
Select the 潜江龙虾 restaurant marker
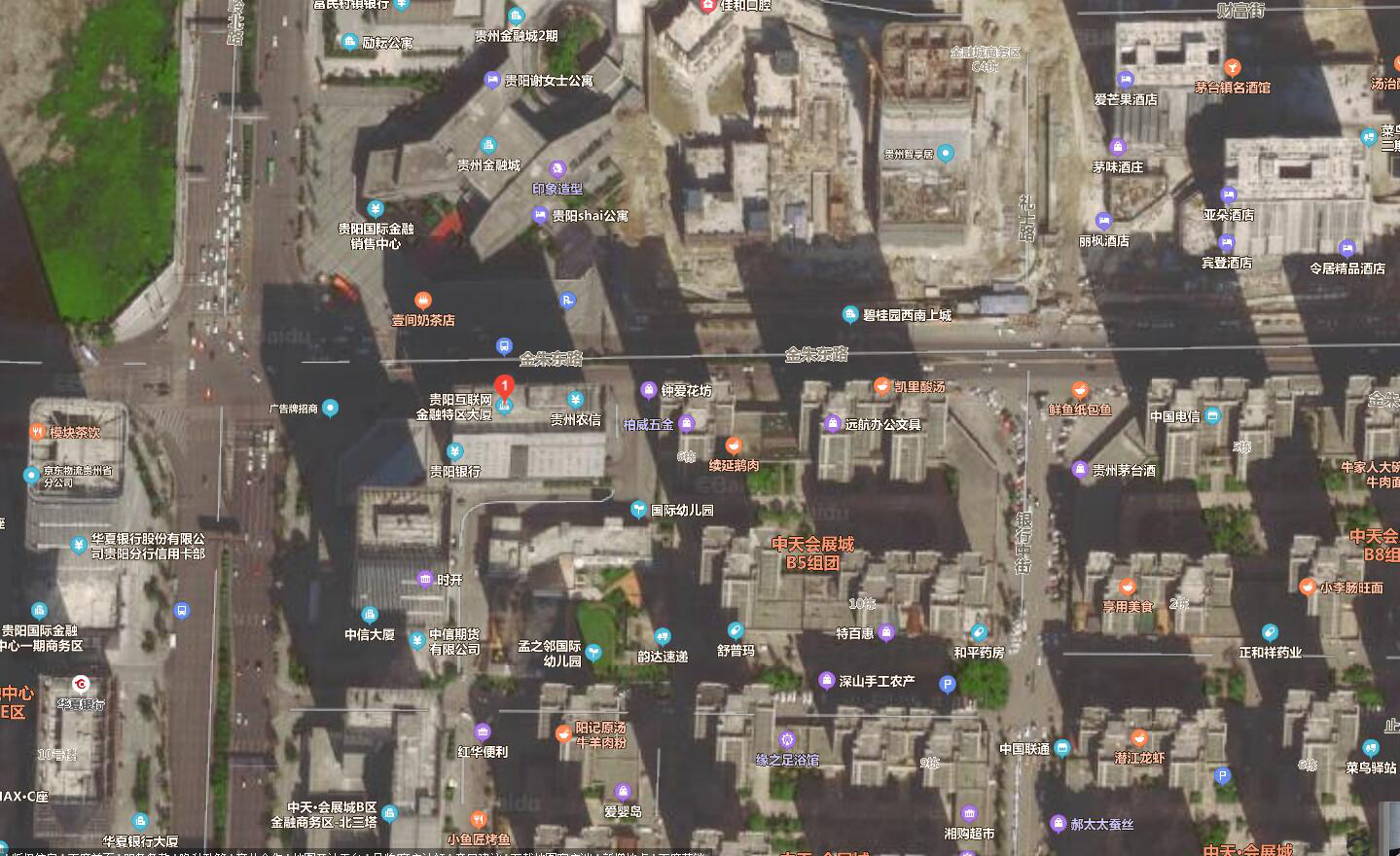[x=1139, y=738]
